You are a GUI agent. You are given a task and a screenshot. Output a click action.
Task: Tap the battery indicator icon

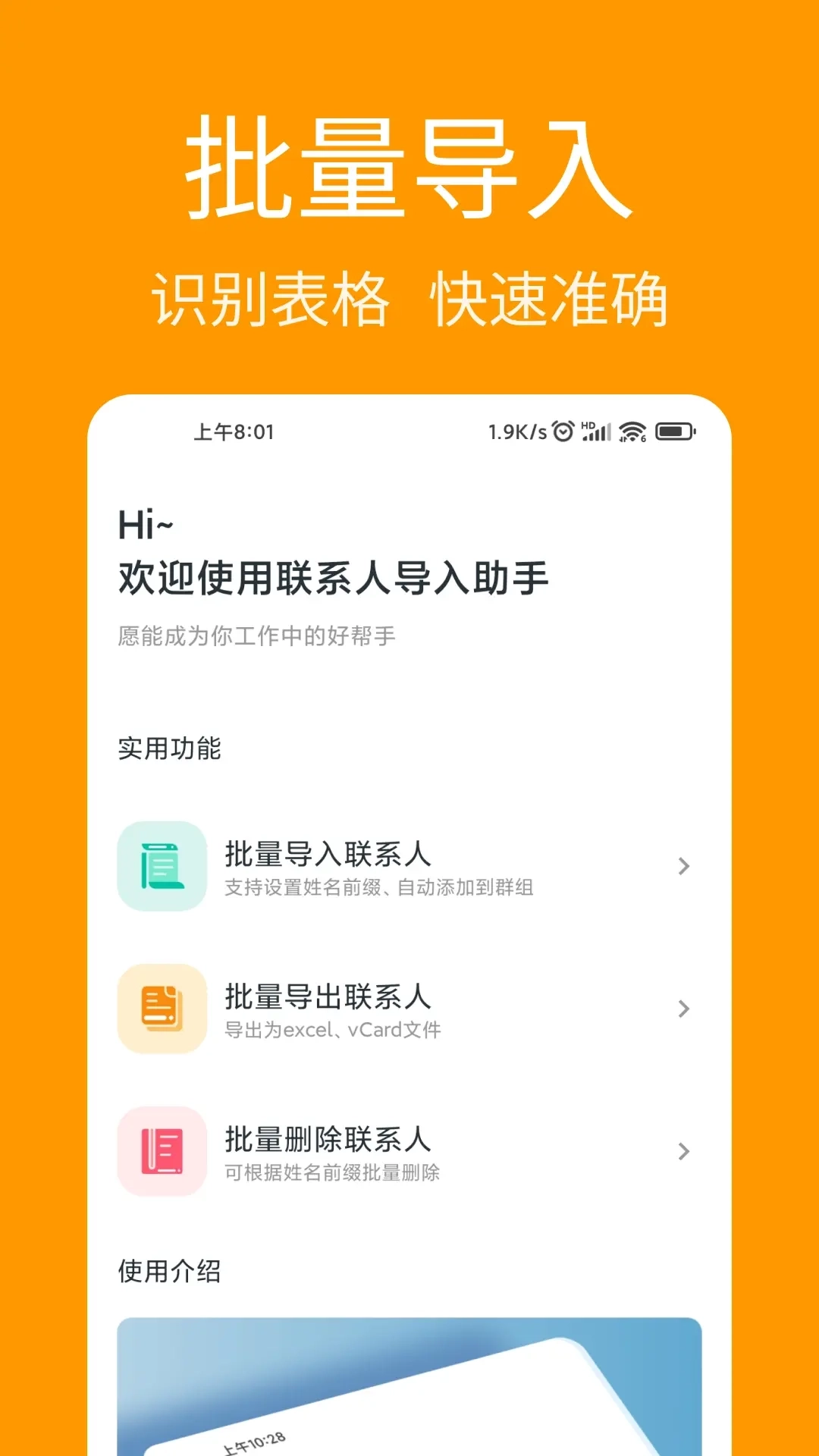(x=676, y=431)
